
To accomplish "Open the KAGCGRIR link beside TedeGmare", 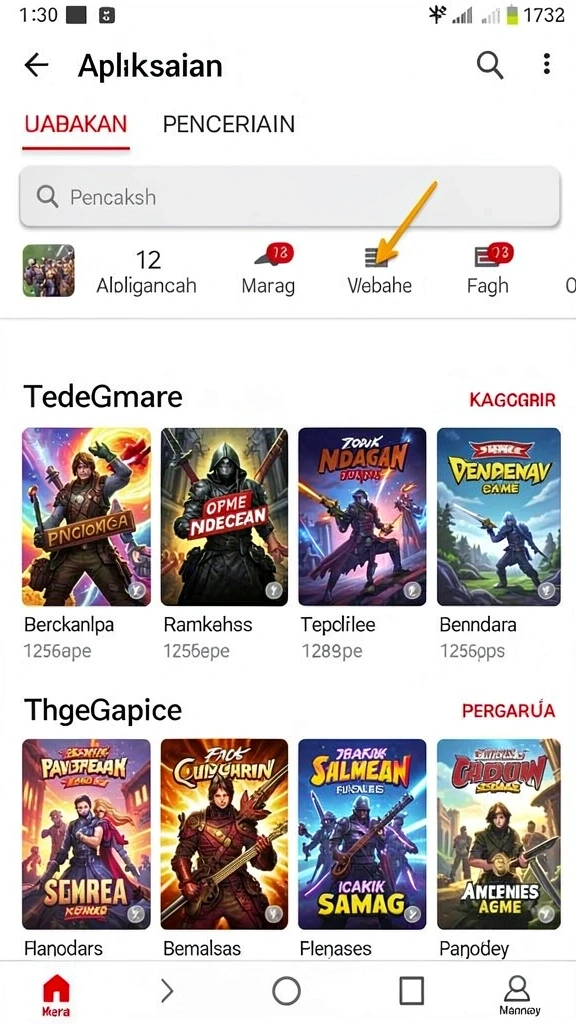I will point(512,400).
